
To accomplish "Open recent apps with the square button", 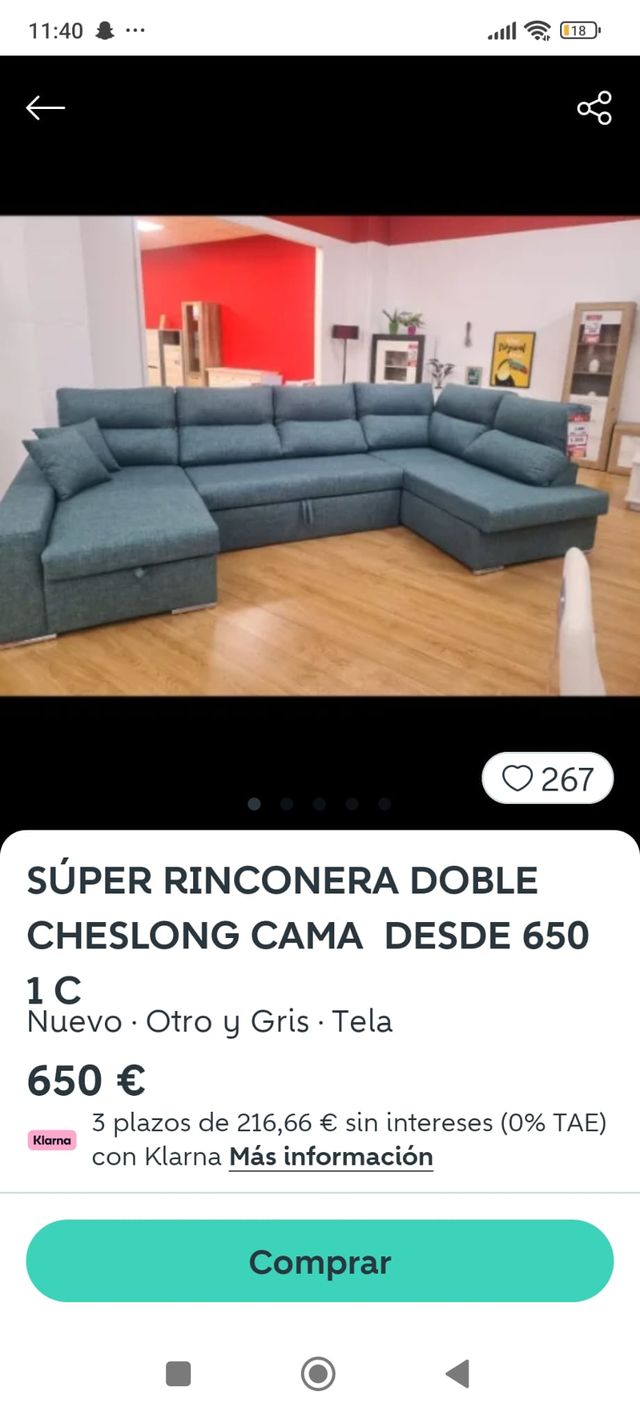I will [x=178, y=1374].
